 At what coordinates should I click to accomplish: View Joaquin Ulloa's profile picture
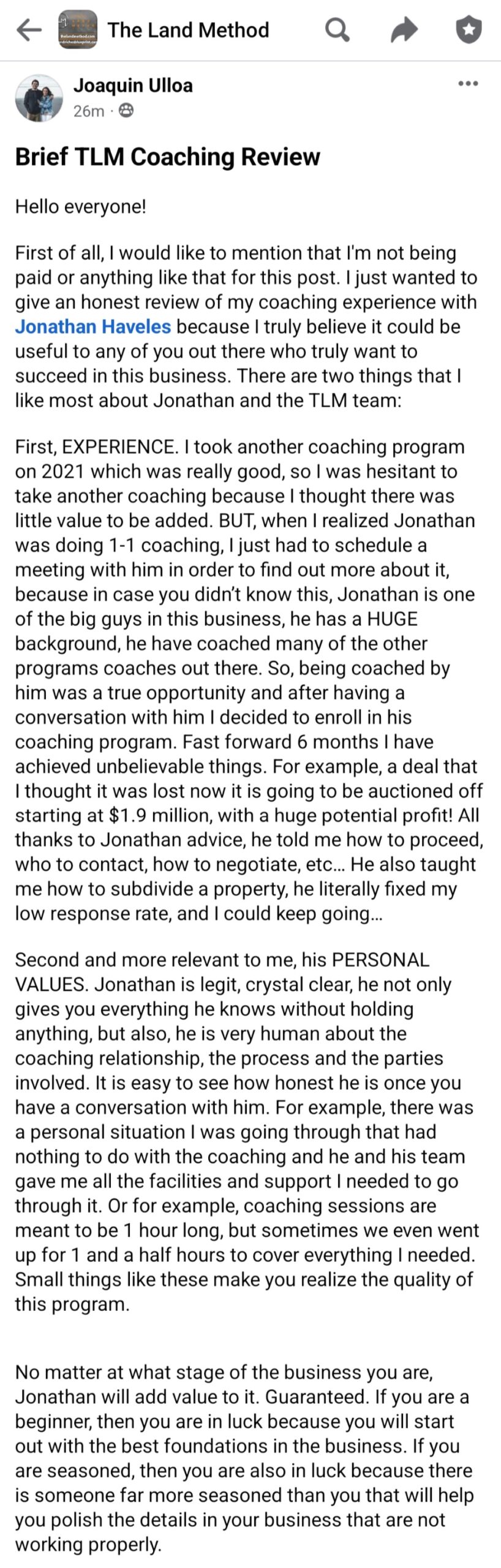pos(39,98)
